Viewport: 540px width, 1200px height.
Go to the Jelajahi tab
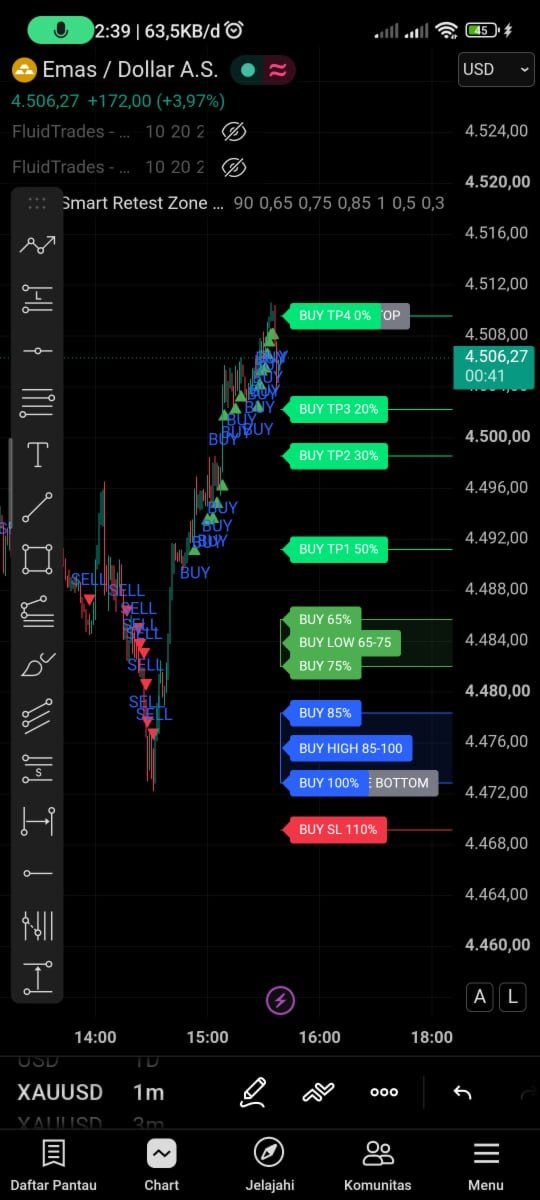(x=268, y=1165)
